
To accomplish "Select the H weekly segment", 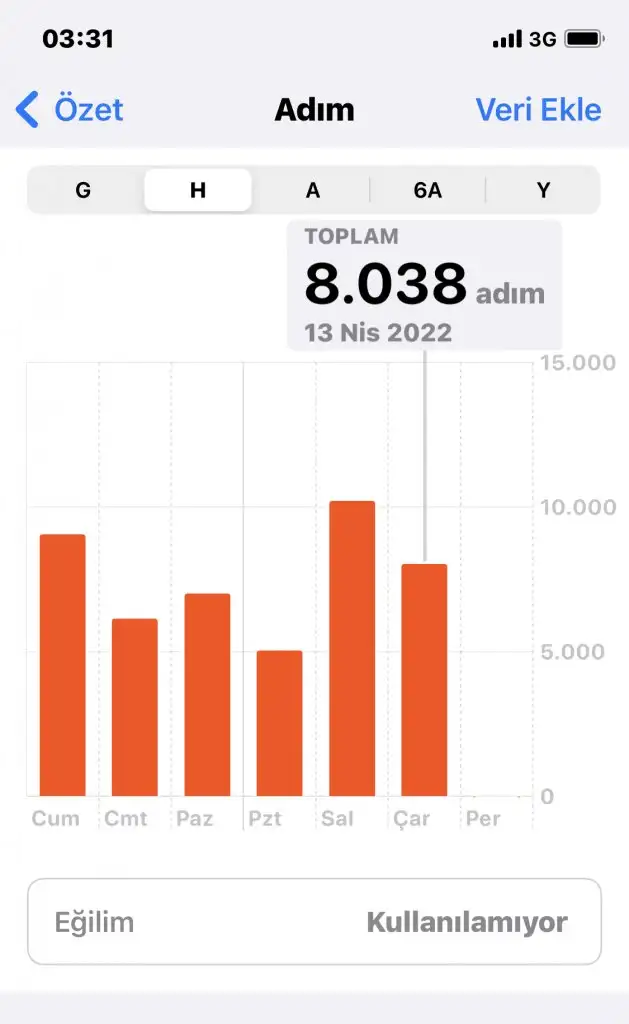I will coord(198,190).
